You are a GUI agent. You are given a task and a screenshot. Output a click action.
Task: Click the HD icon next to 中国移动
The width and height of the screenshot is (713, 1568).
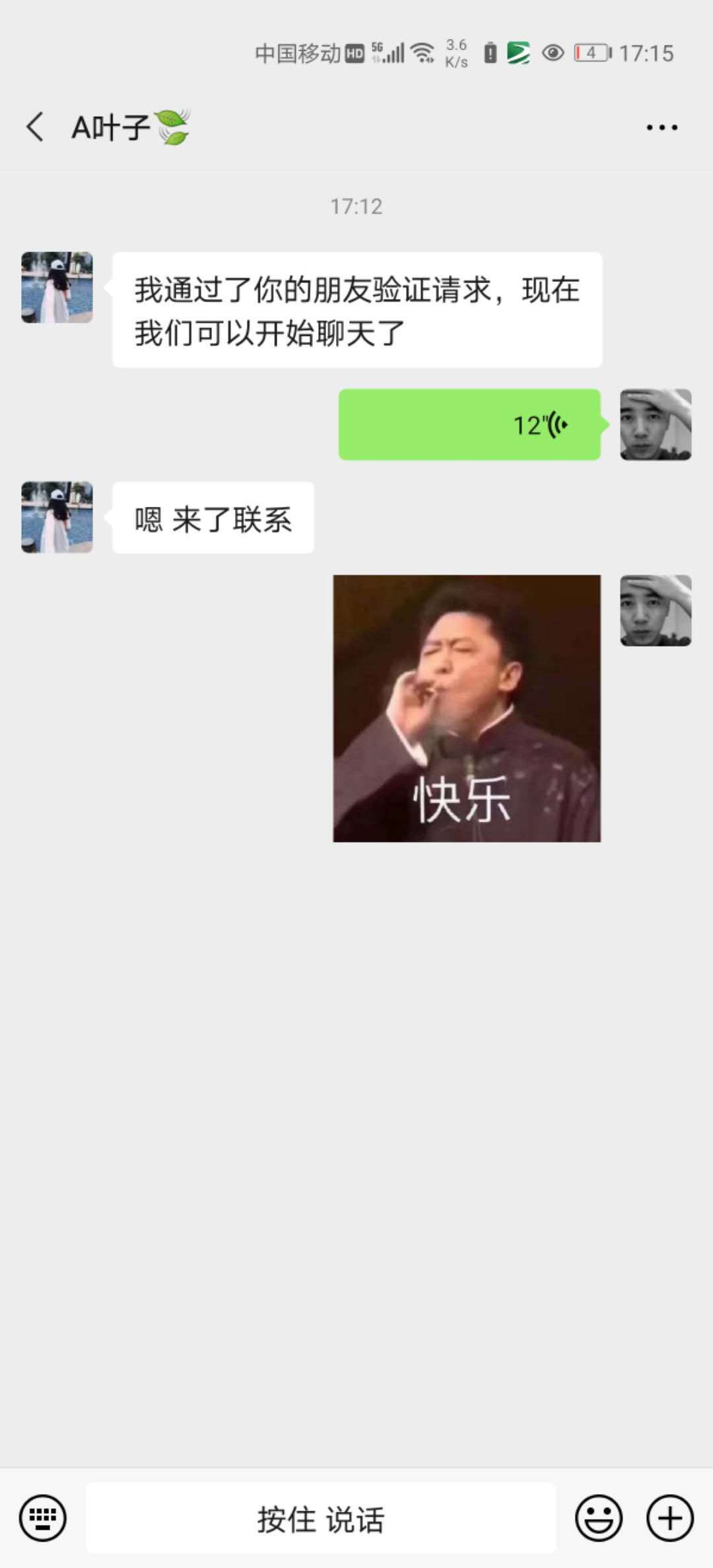355,53
